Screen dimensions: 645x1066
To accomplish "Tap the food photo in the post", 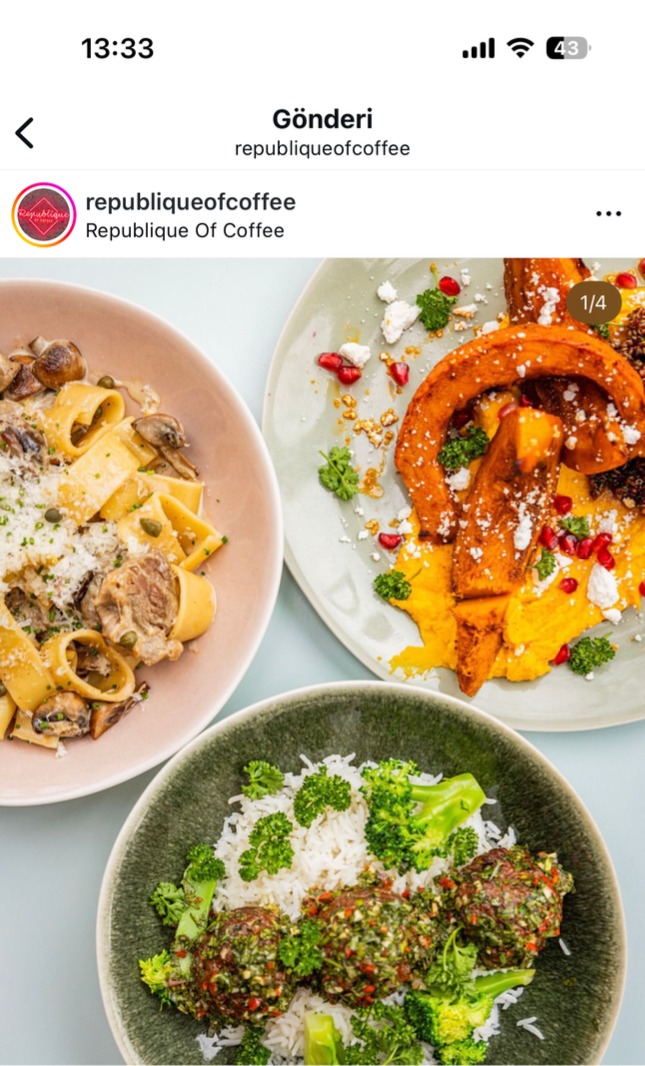I will [322, 660].
